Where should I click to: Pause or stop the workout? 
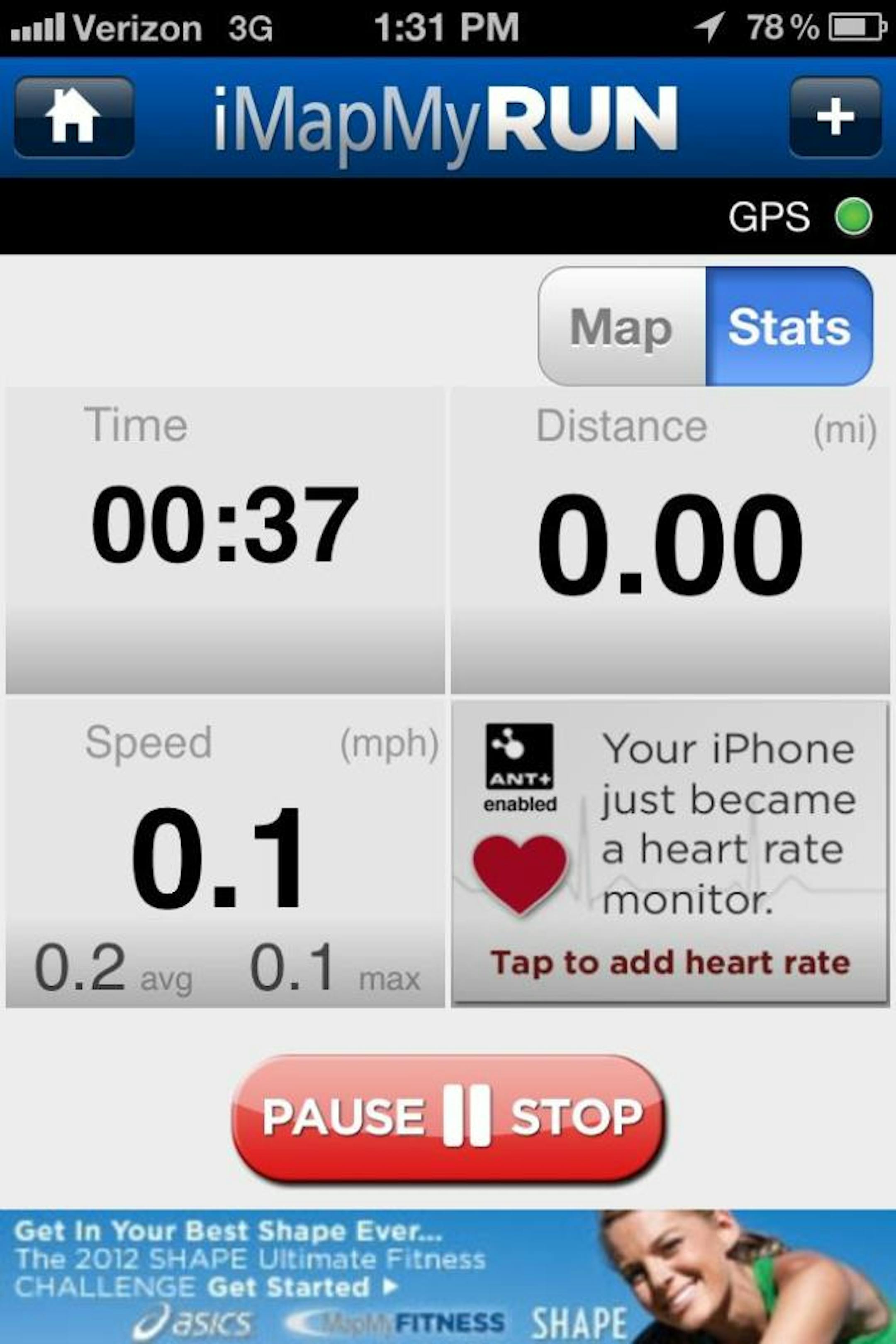click(448, 1117)
